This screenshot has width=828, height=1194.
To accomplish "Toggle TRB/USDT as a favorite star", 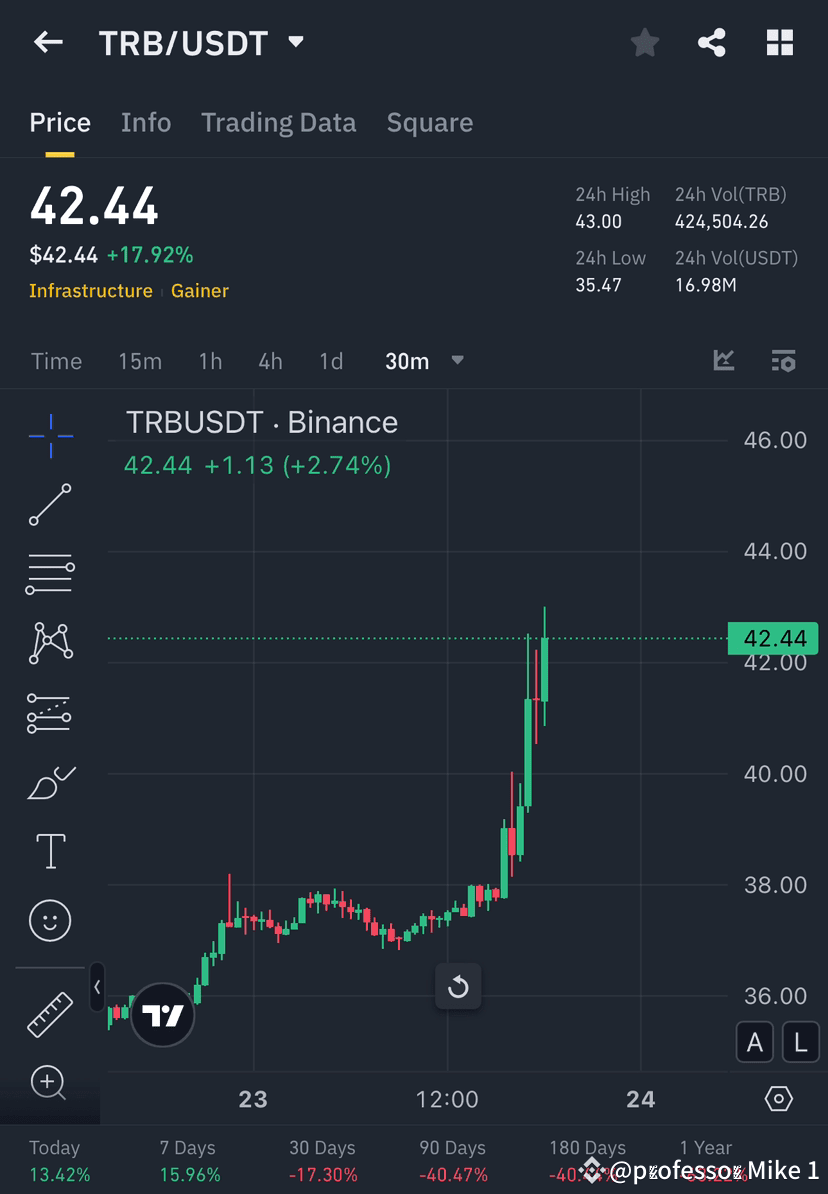I will (x=644, y=42).
